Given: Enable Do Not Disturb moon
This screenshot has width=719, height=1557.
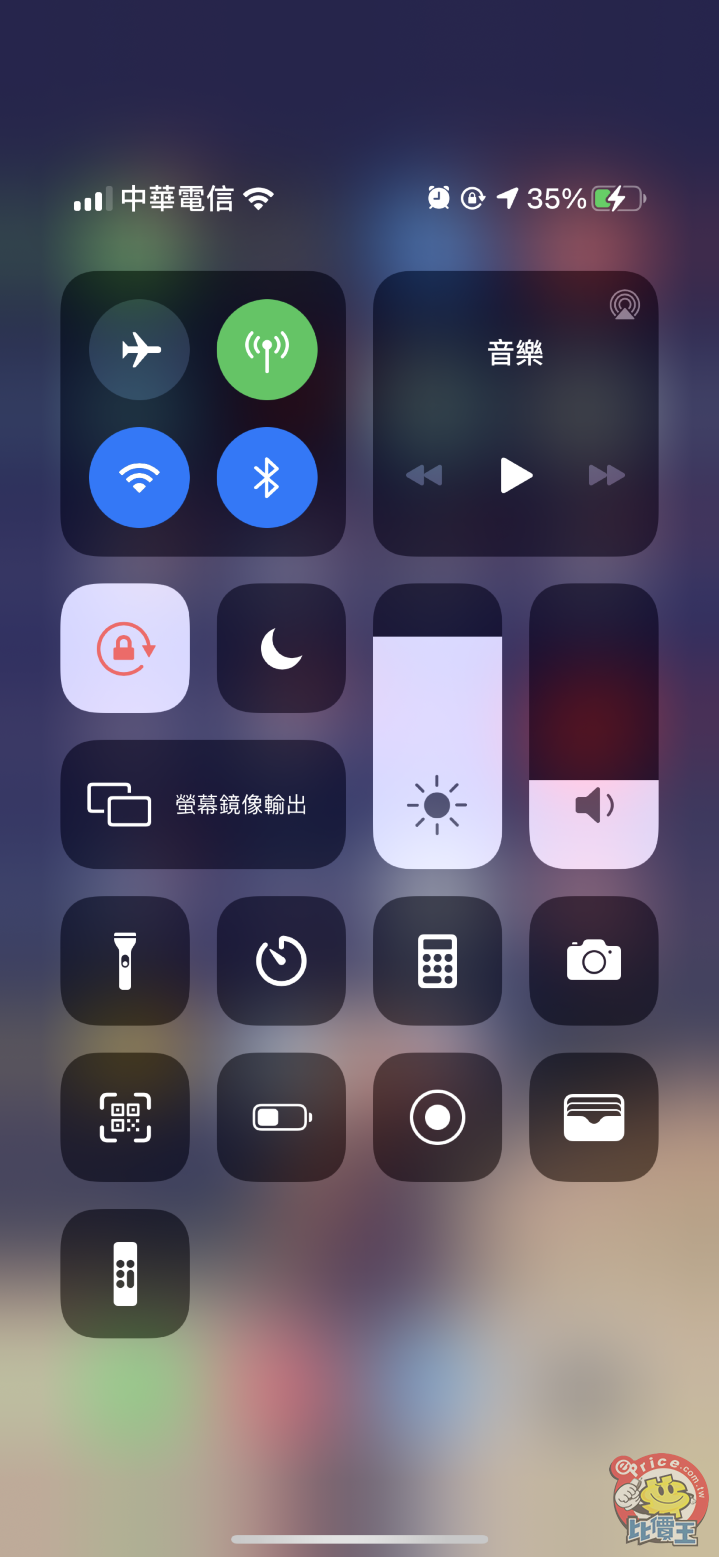Looking at the screenshot, I should pyautogui.click(x=281, y=648).
